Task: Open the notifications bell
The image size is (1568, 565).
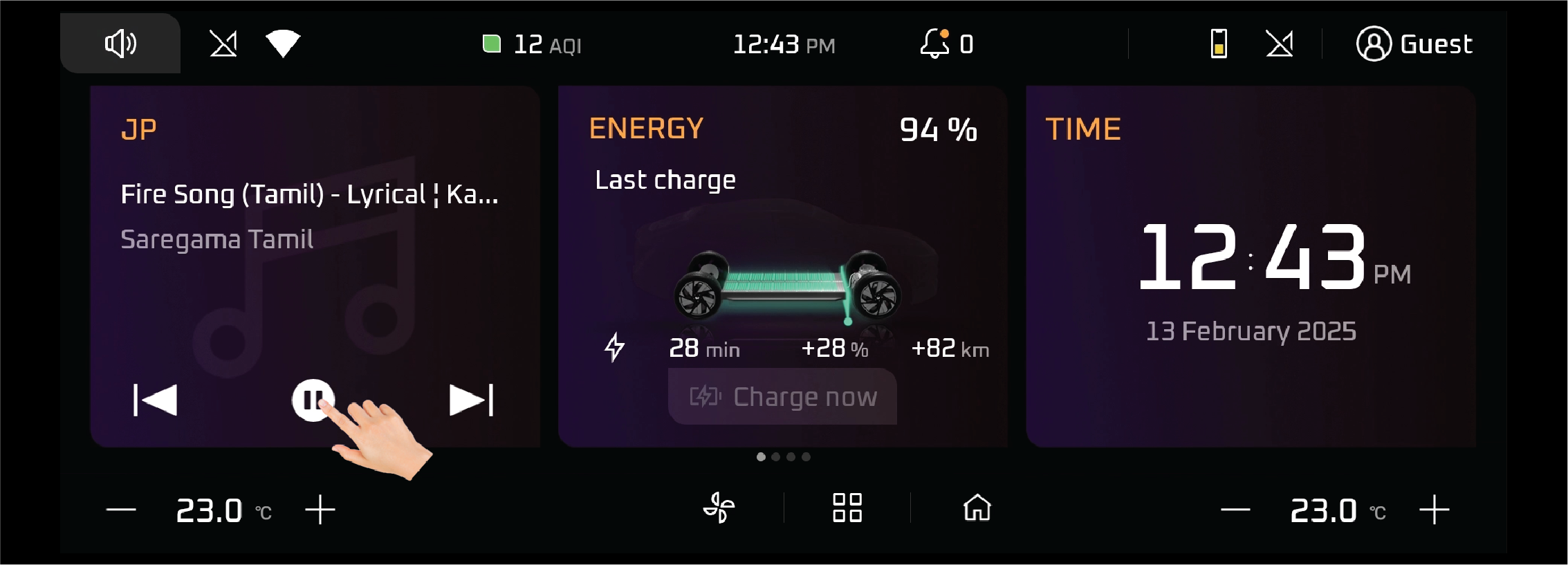Action: click(934, 44)
